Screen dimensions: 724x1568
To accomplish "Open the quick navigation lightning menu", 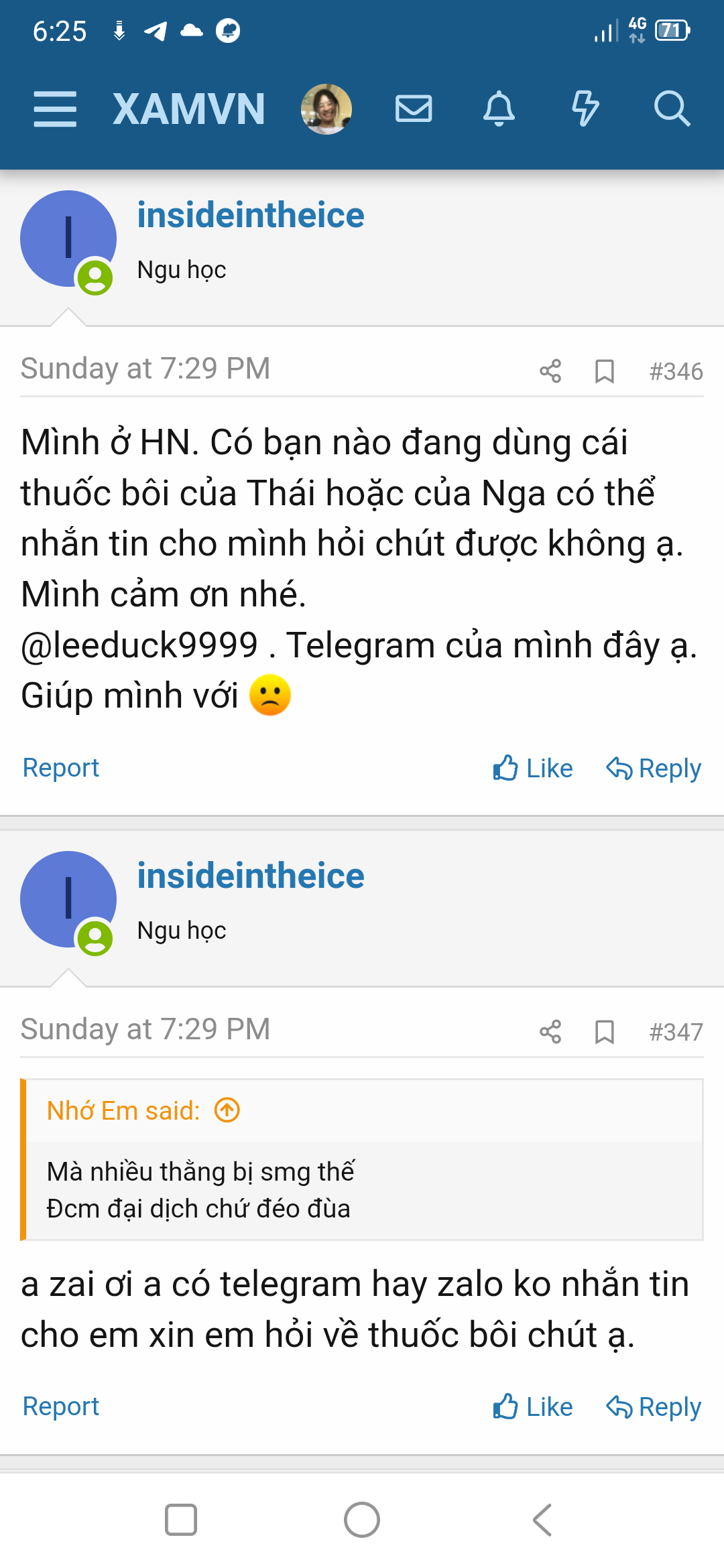I will tap(586, 108).
